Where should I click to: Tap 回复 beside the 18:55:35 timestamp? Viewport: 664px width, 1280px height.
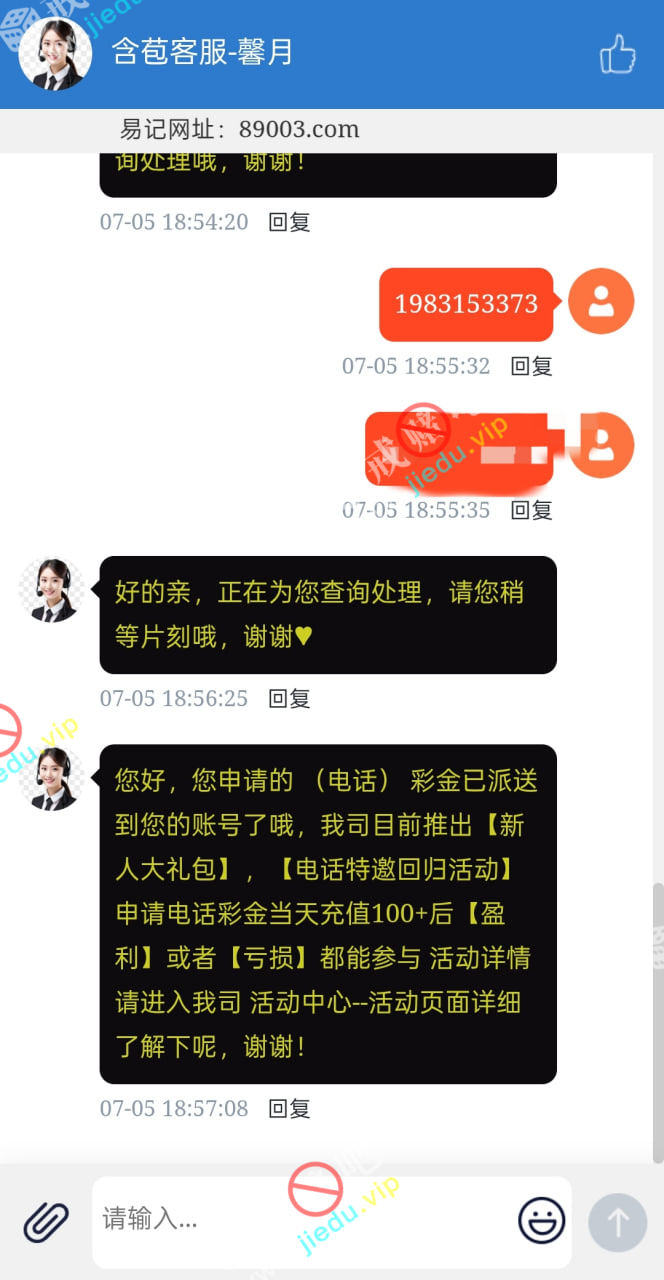[531, 510]
